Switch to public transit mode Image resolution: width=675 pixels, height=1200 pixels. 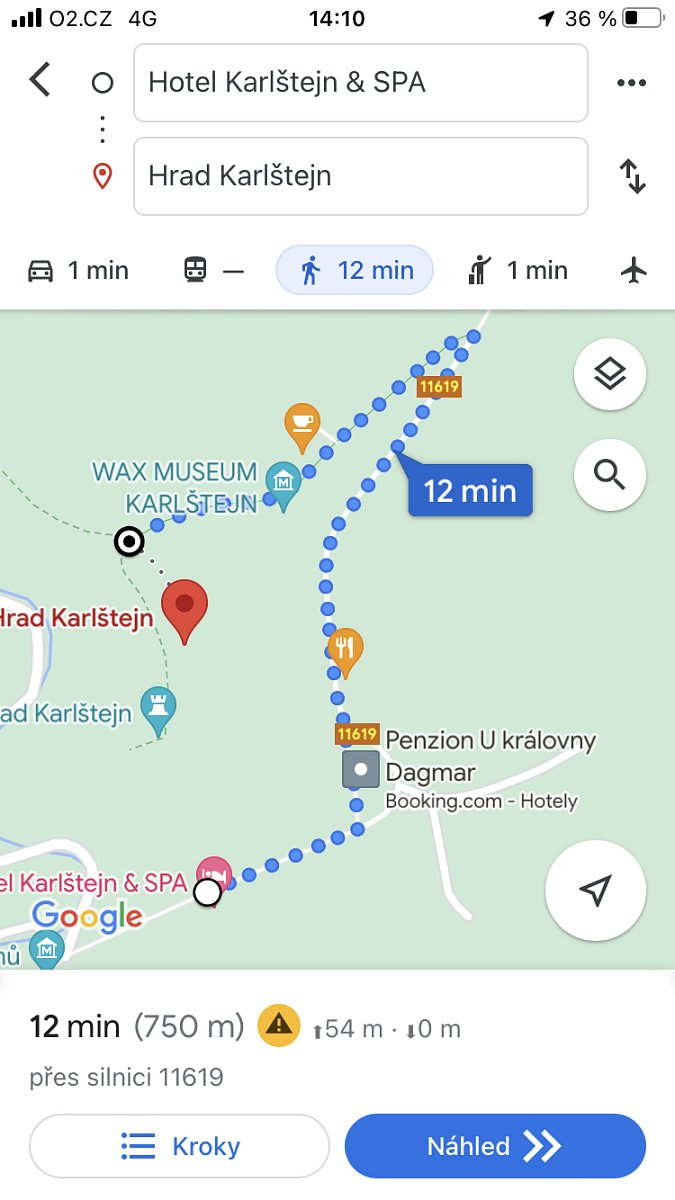(213, 270)
